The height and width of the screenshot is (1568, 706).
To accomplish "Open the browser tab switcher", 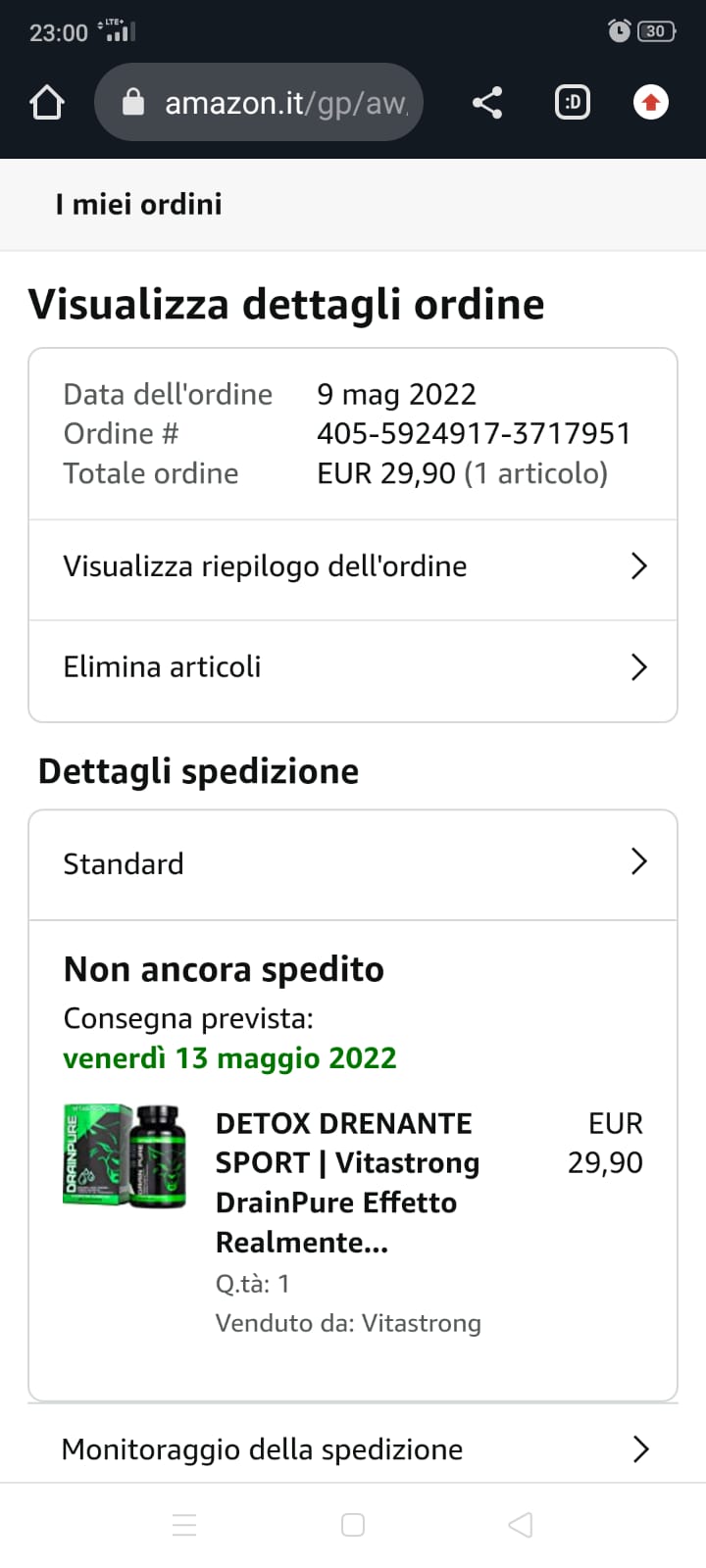I will click(x=572, y=102).
